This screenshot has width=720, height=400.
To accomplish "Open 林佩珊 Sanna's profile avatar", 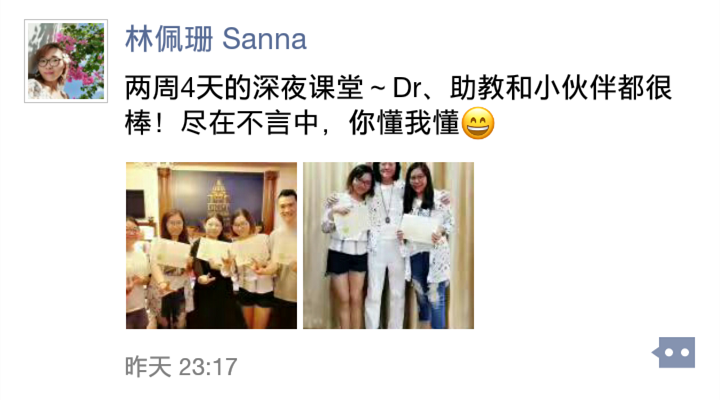I will point(65,62).
